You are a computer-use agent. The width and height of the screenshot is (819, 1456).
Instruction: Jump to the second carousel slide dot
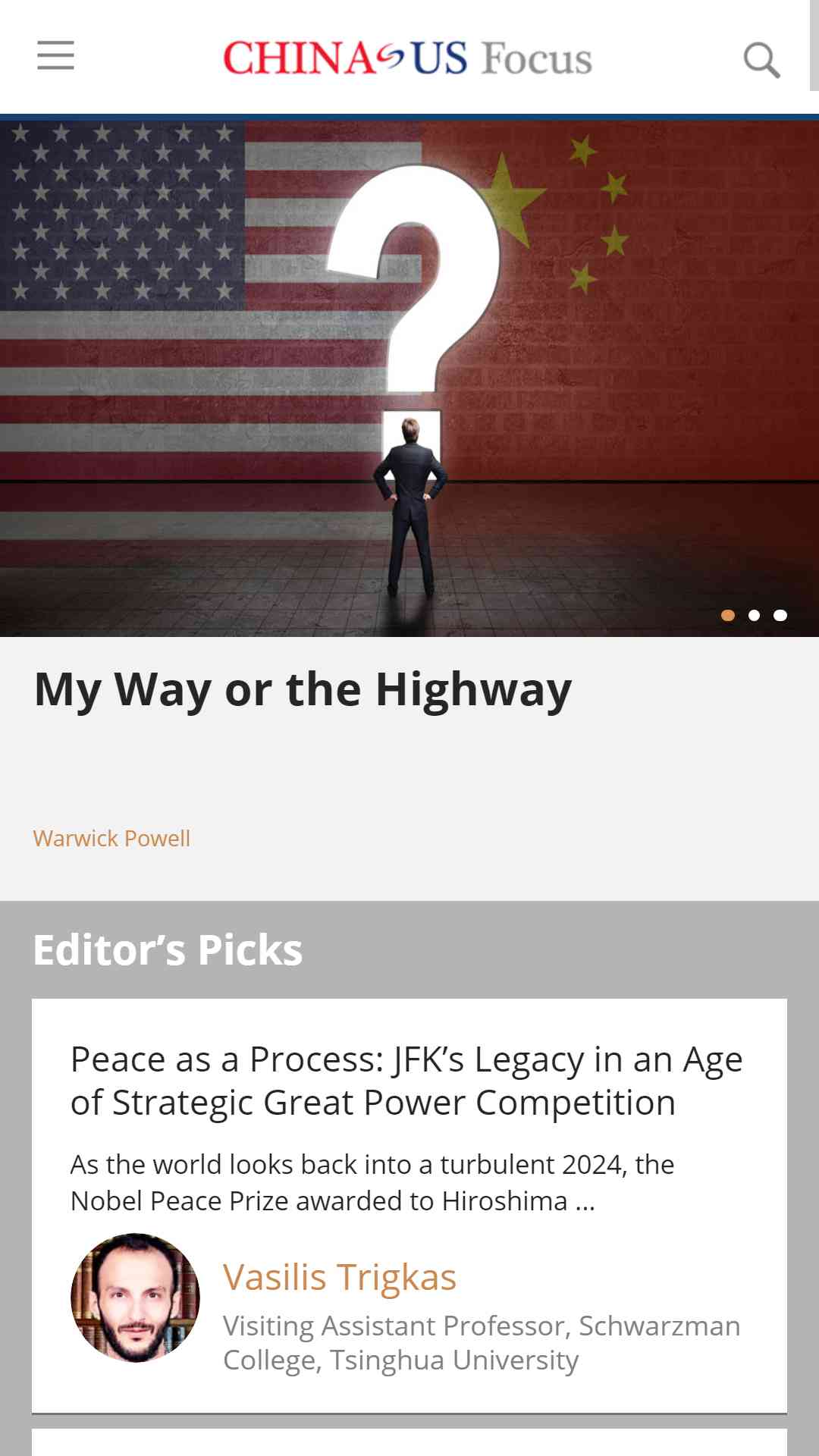(754, 616)
